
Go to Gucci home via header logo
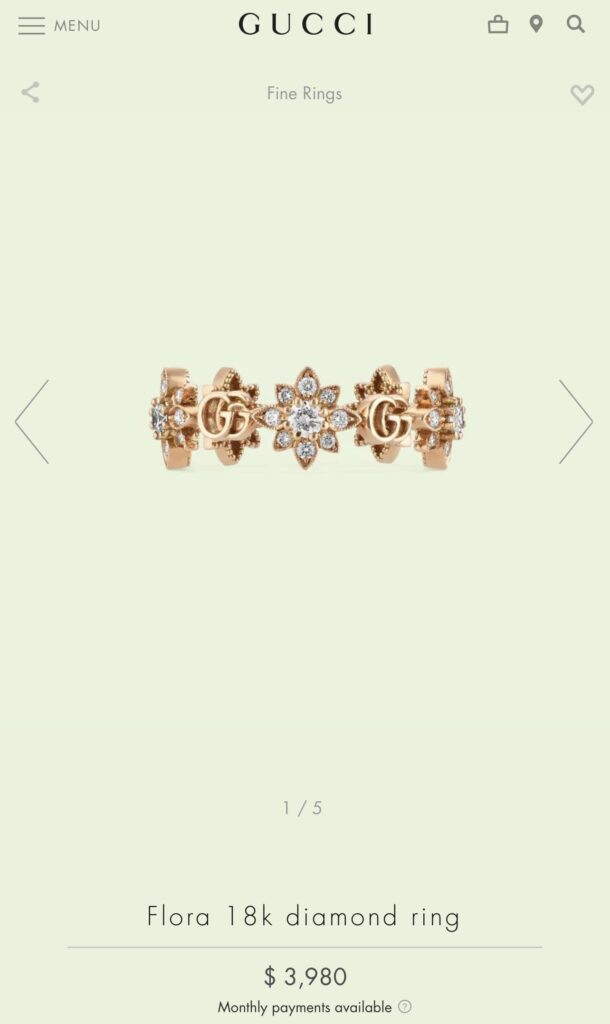coord(305,25)
